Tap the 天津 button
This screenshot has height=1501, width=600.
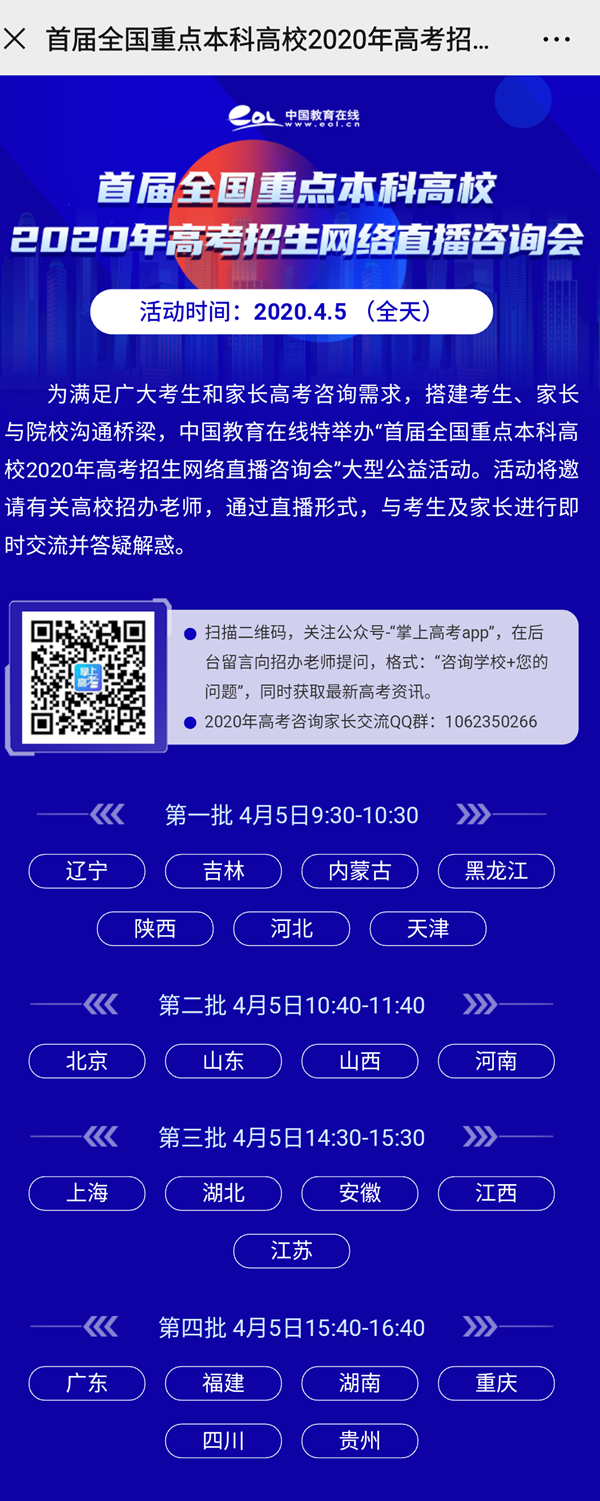click(x=428, y=929)
